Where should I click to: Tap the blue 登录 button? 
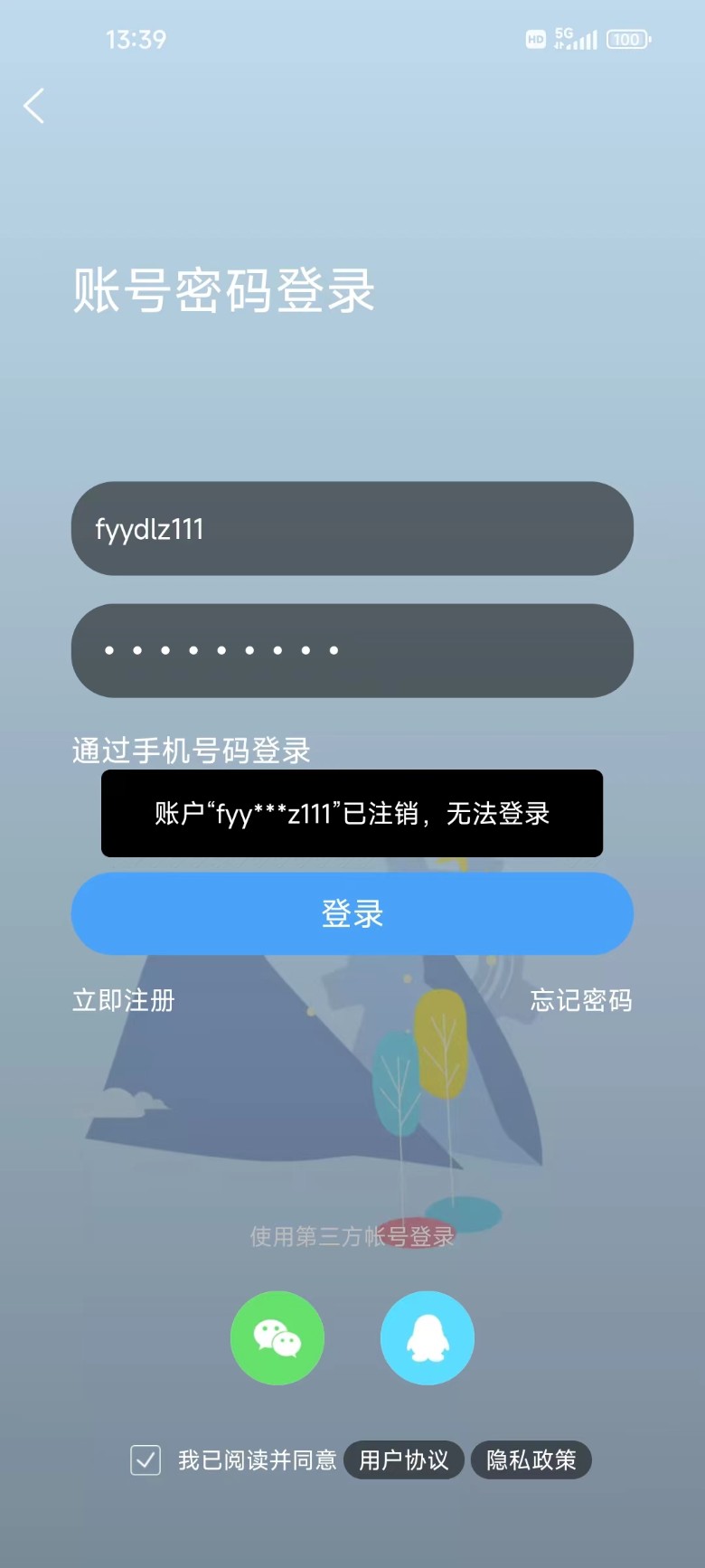click(352, 913)
